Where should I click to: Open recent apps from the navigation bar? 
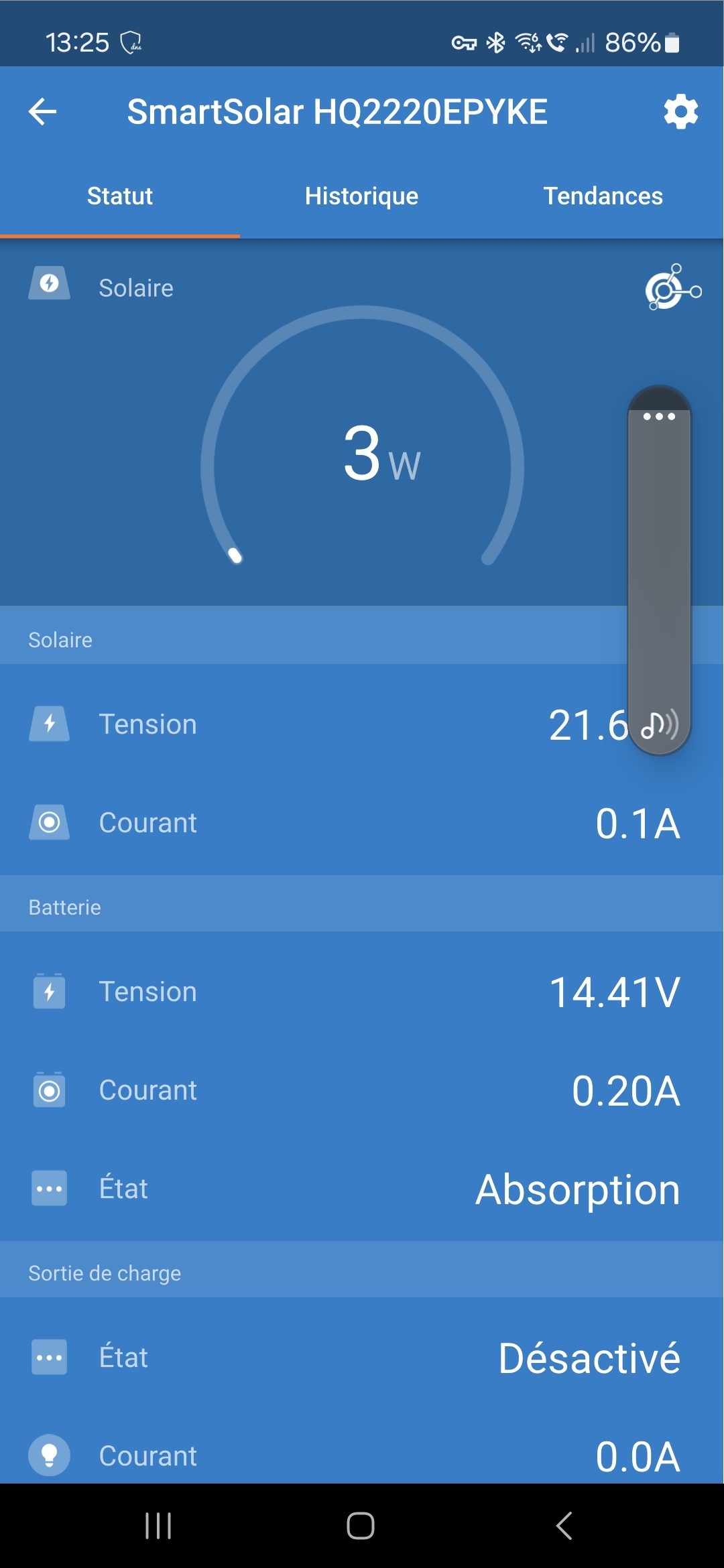pos(159,1526)
